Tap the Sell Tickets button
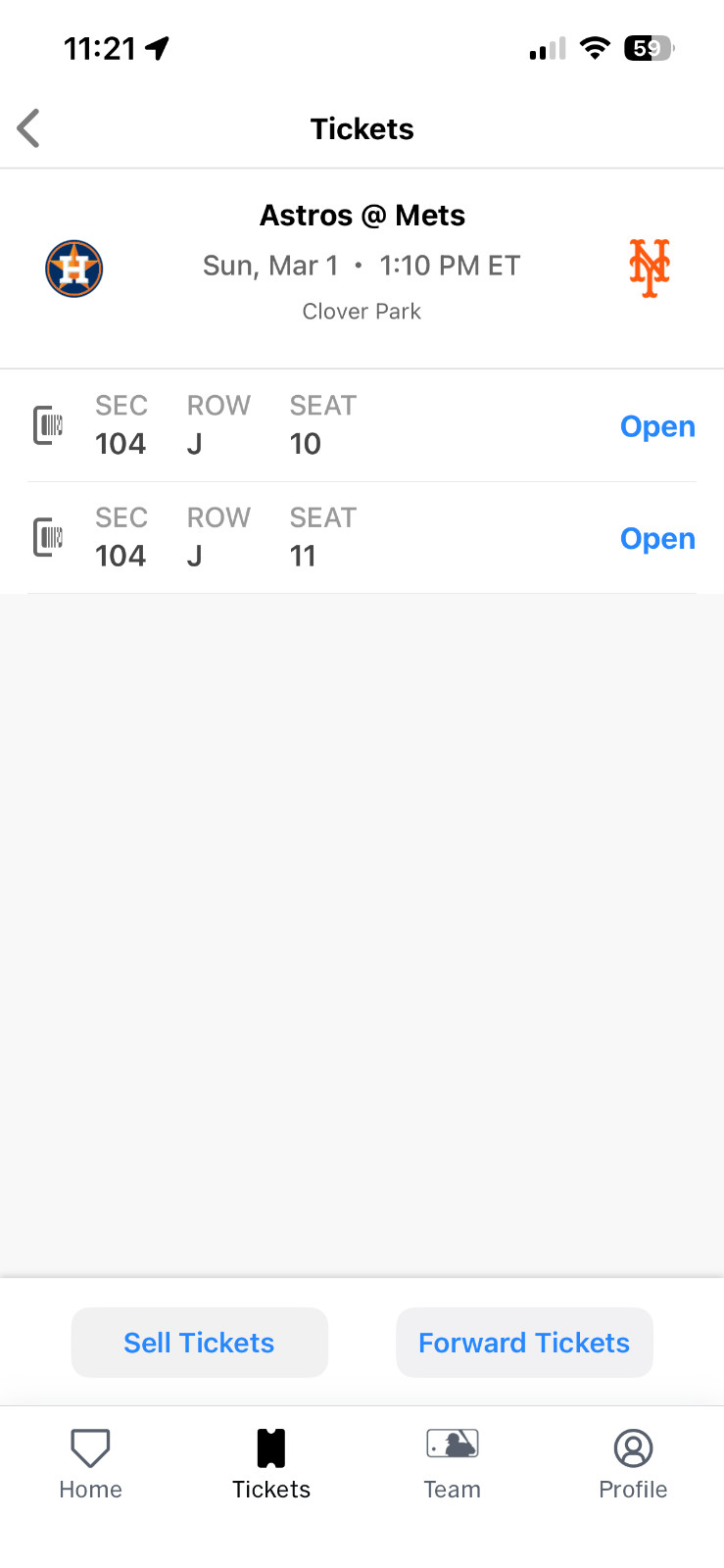This screenshot has width=724, height=1568. pyautogui.click(x=199, y=1343)
